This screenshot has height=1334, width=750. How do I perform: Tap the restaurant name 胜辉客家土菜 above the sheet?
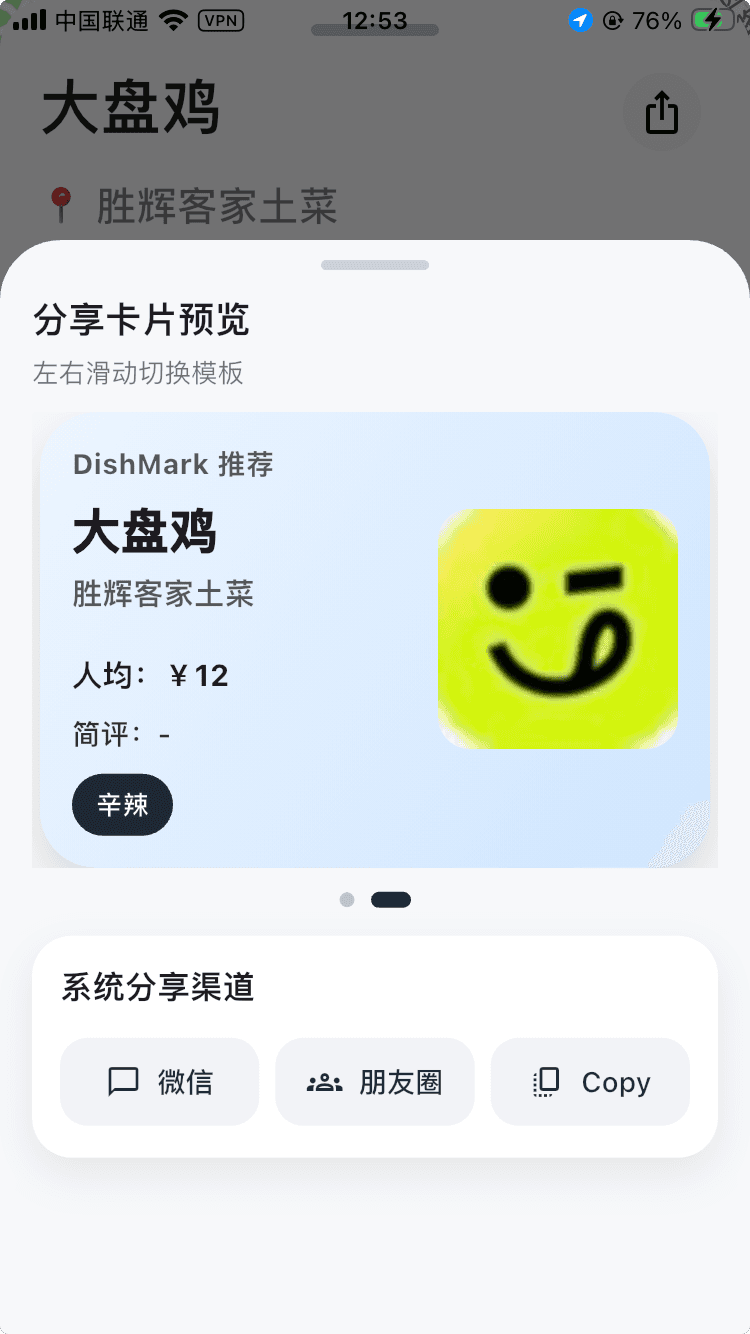point(215,207)
